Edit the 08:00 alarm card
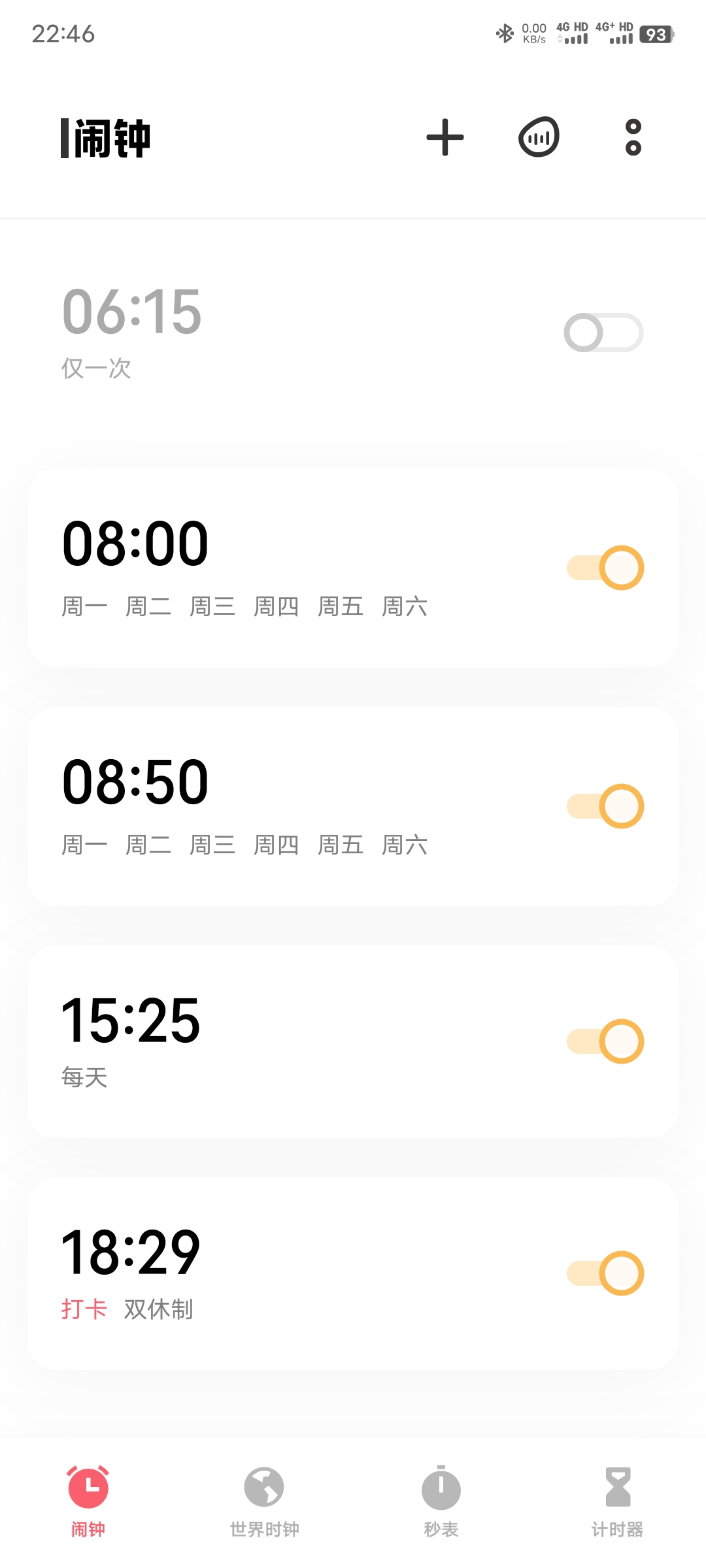This screenshot has width=706, height=1568. tap(353, 568)
